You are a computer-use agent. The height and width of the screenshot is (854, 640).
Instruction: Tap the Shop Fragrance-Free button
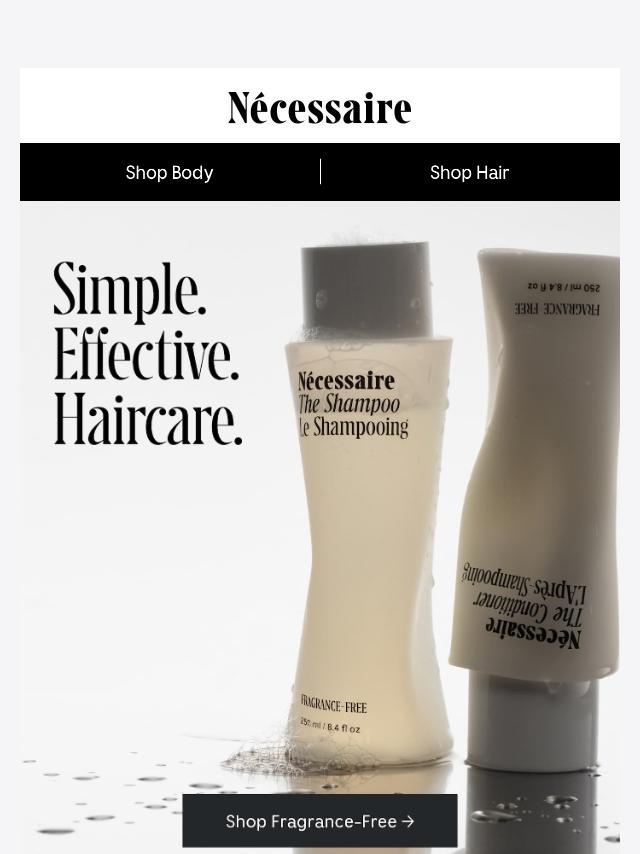(x=320, y=821)
